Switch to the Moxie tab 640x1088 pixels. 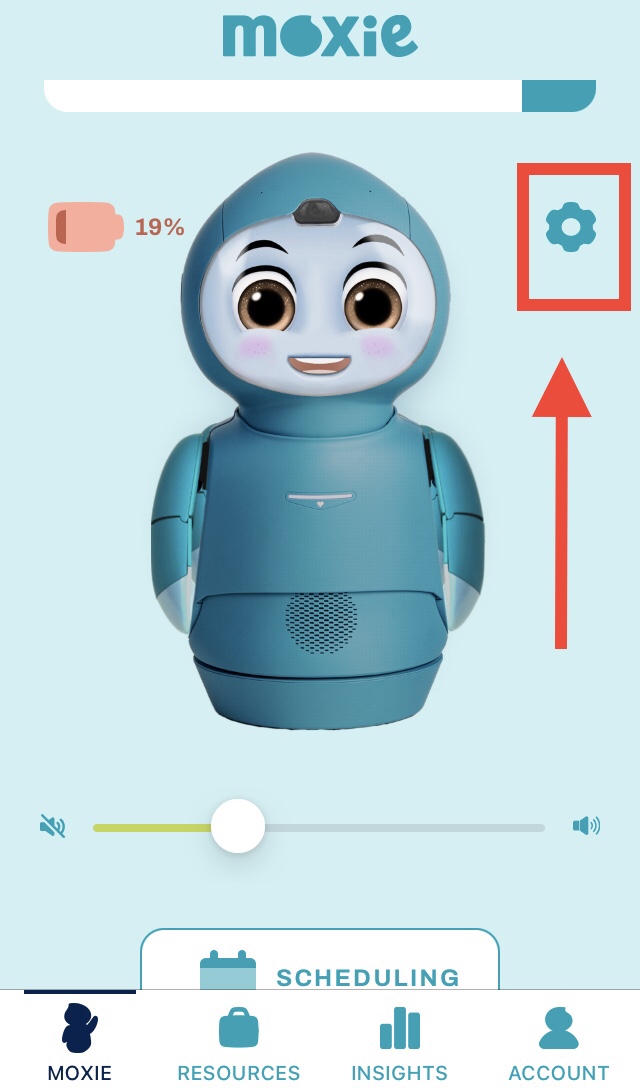80,1042
